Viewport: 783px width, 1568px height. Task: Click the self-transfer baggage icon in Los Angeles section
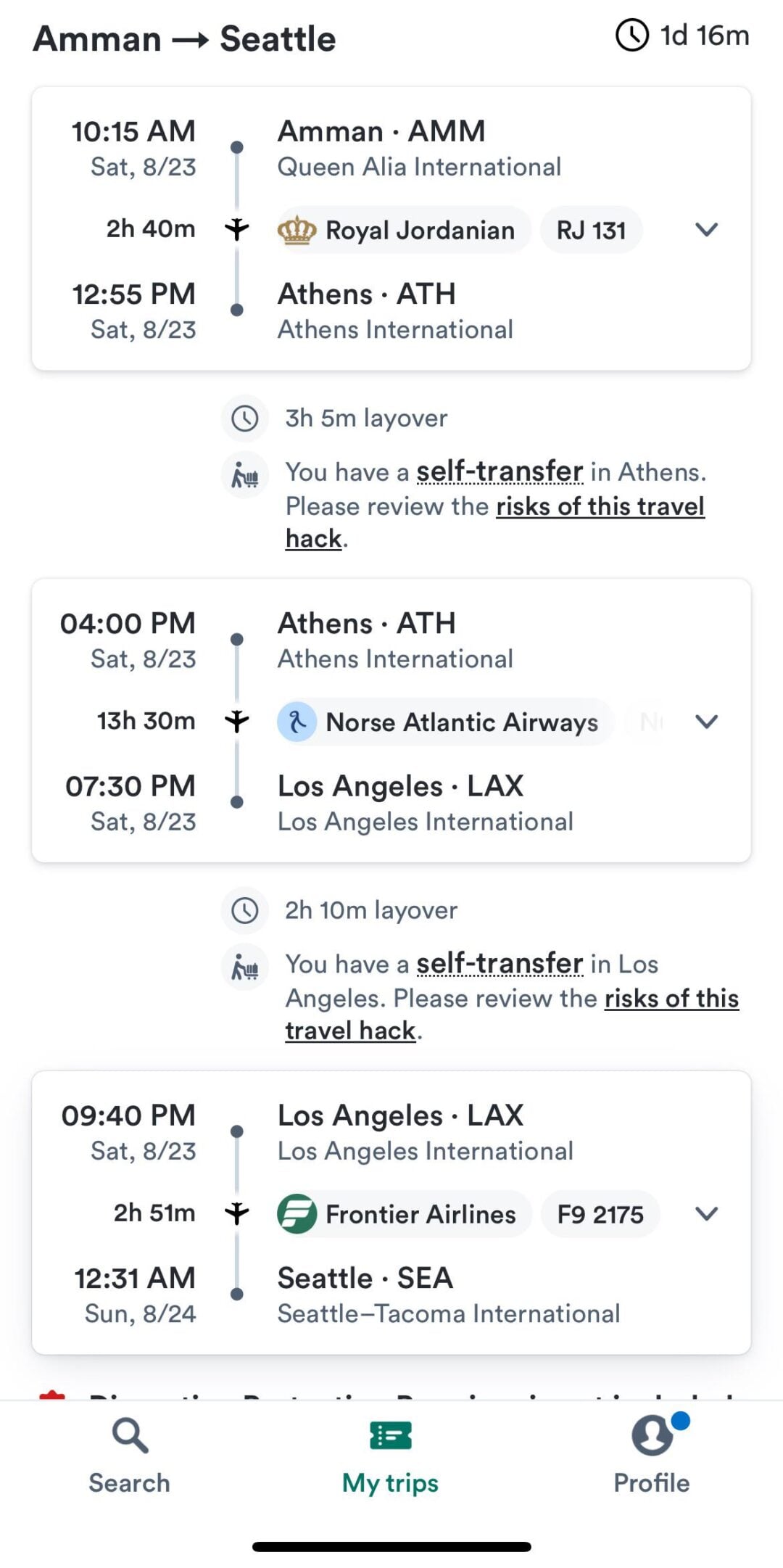tap(245, 967)
